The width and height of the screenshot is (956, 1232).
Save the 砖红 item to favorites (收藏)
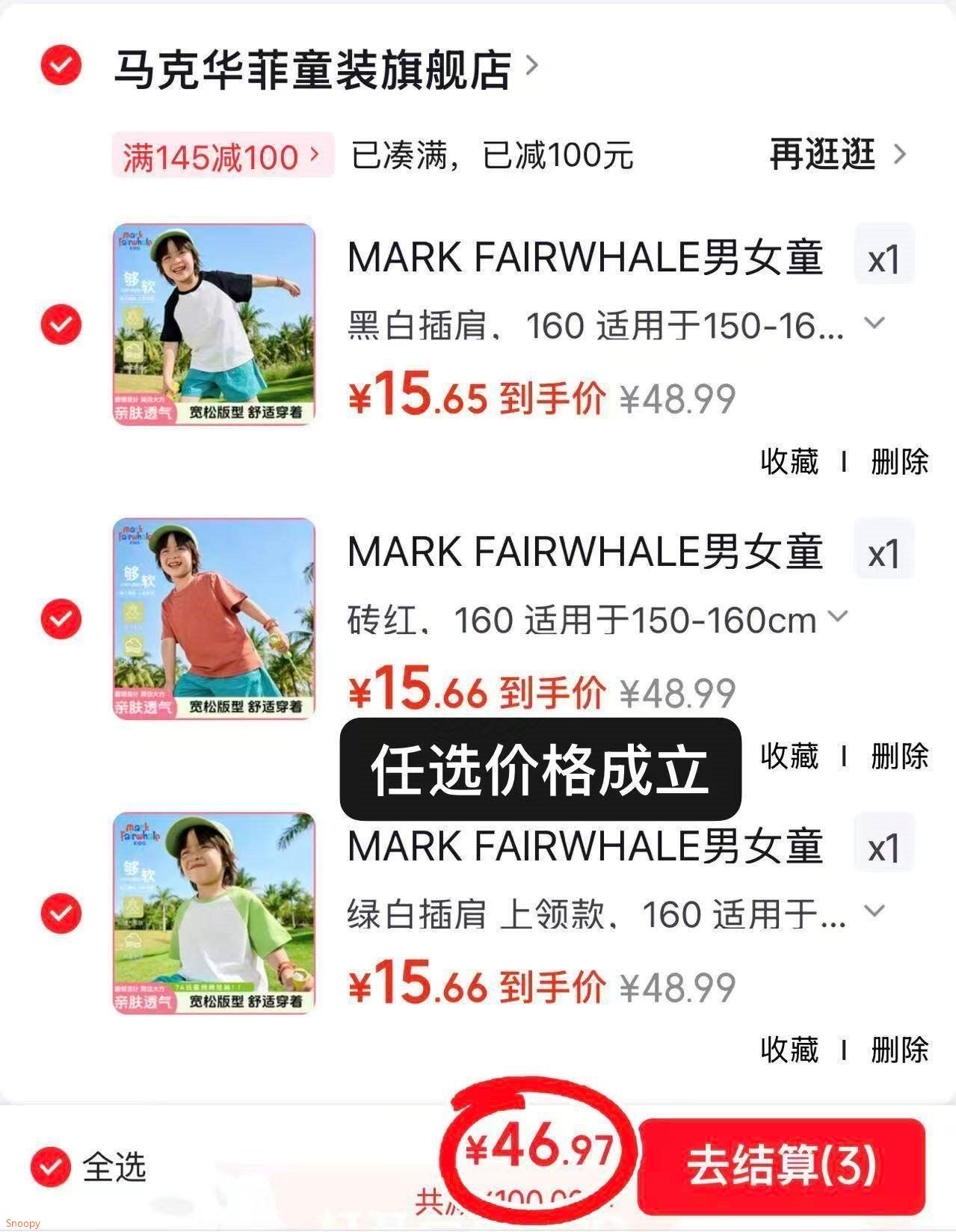pyautogui.click(x=789, y=756)
